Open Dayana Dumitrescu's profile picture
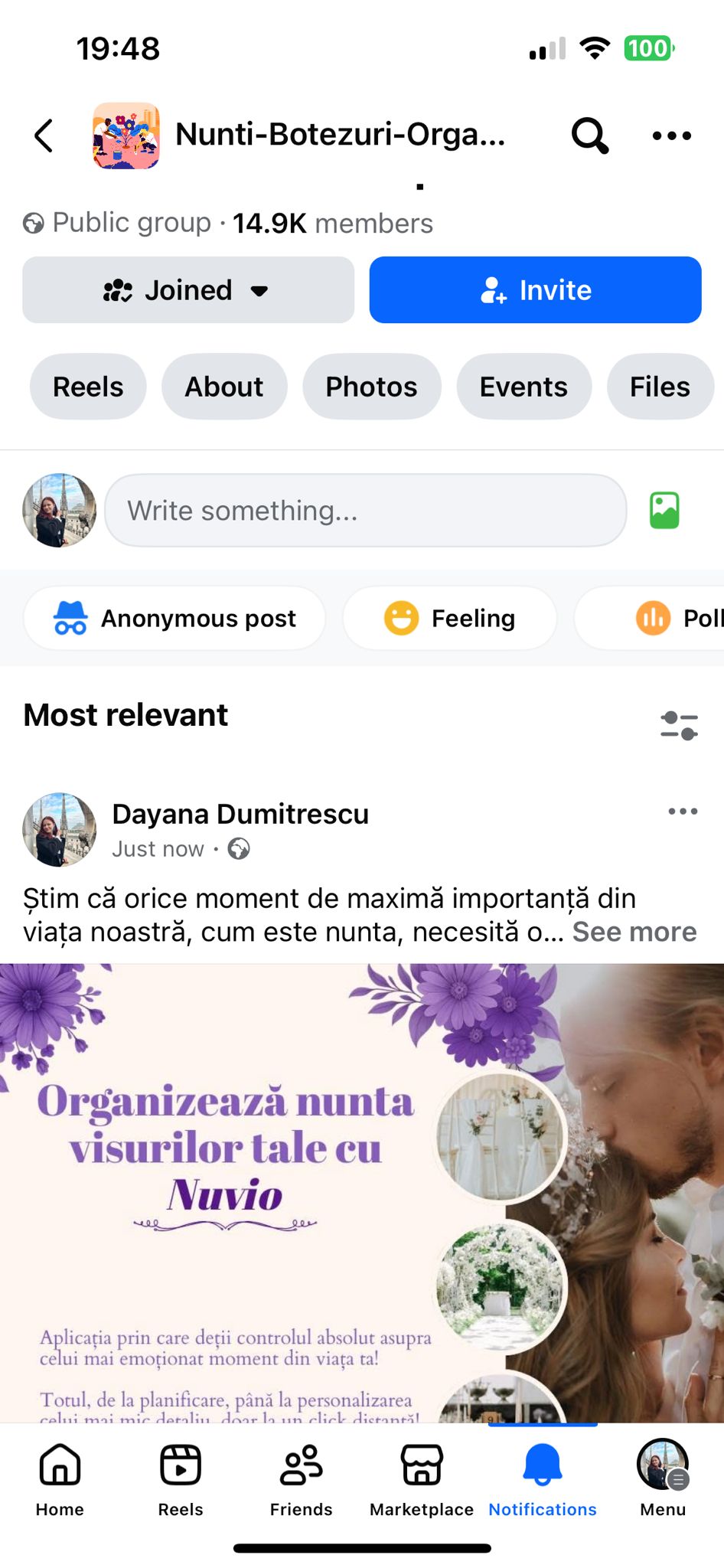This screenshot has width=724, height=1568. click(57, 829)
